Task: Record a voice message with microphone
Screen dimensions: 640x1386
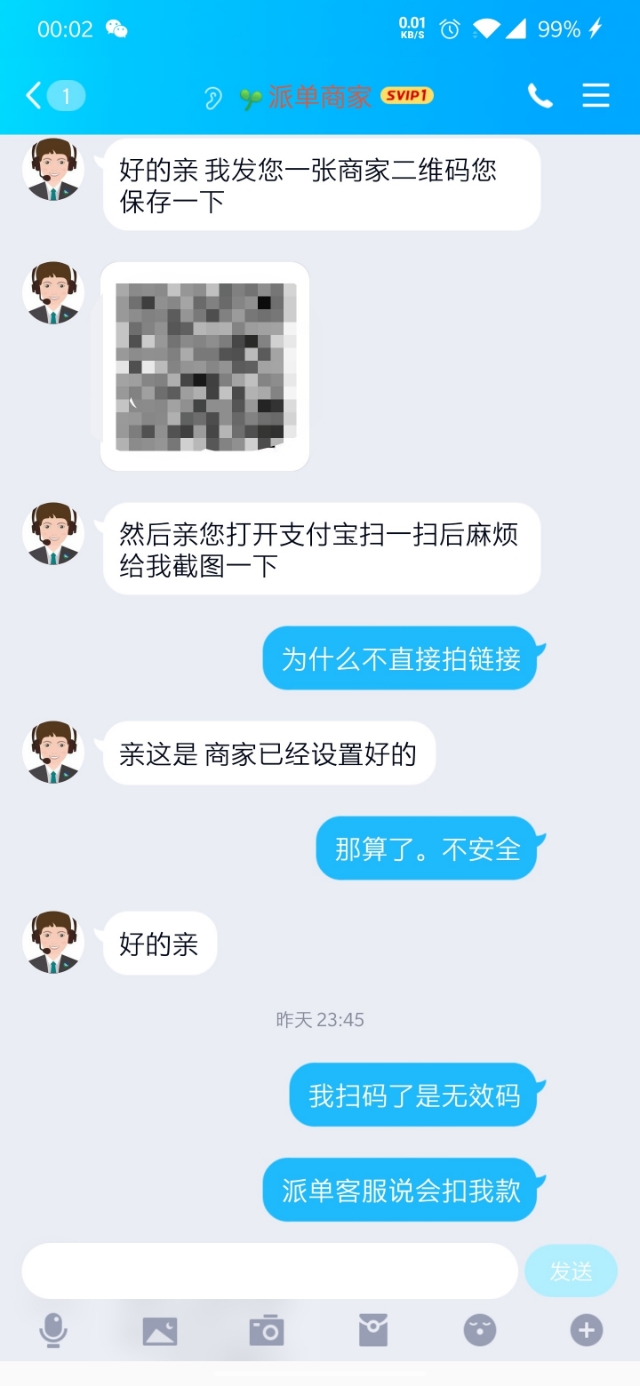Action: click(53, 1330)
